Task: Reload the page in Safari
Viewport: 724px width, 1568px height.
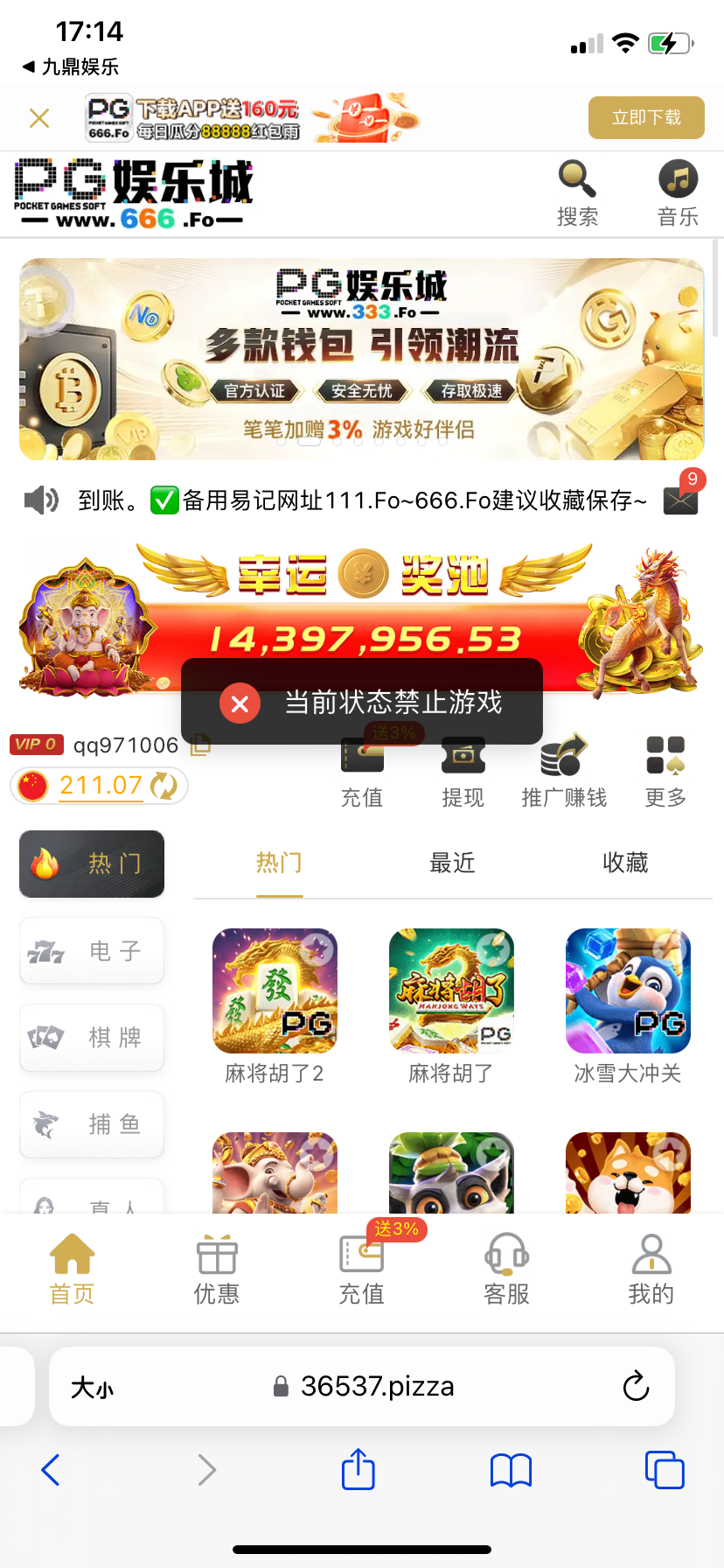Action: point(636,1386)
